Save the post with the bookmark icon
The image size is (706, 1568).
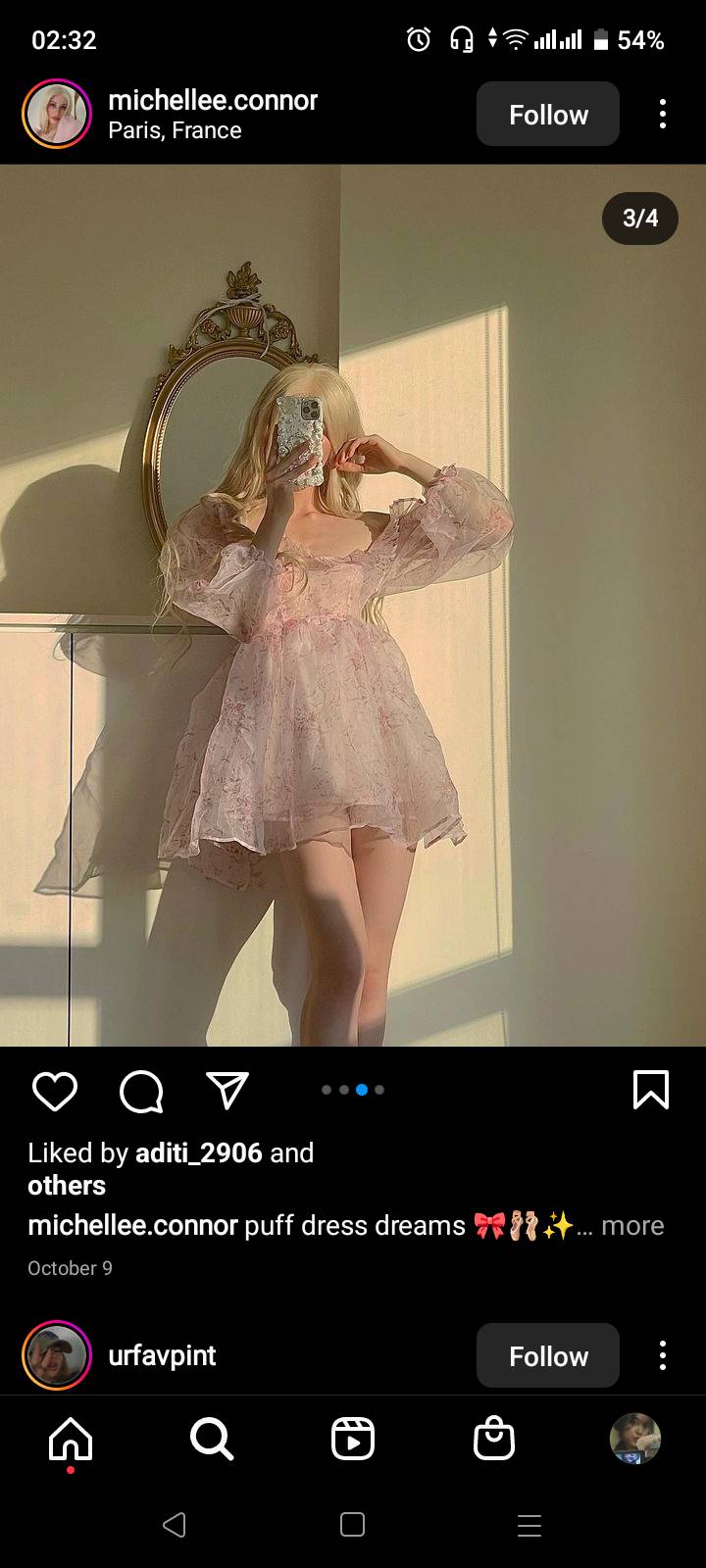(x=651, y=1090)
